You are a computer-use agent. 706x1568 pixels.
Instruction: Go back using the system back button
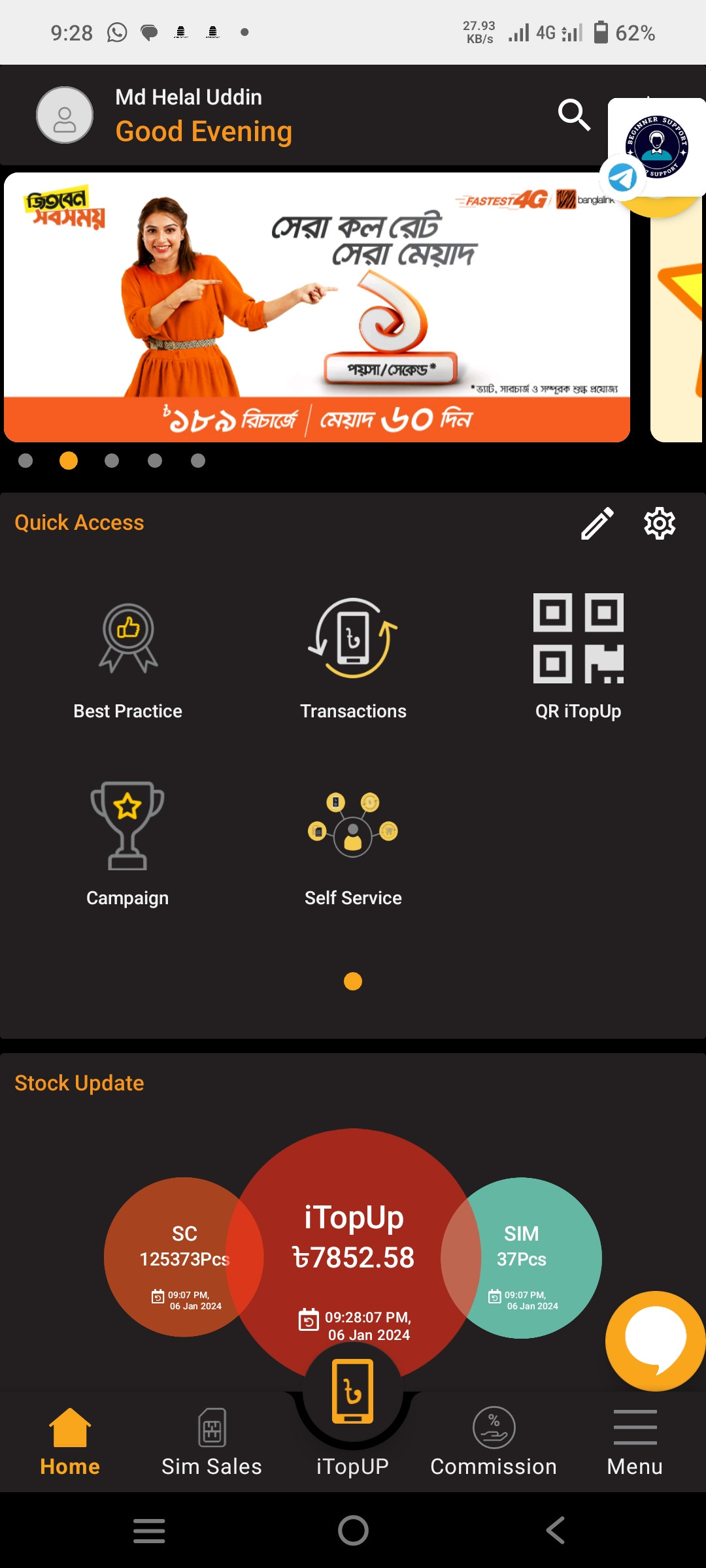pos(556,1530)
